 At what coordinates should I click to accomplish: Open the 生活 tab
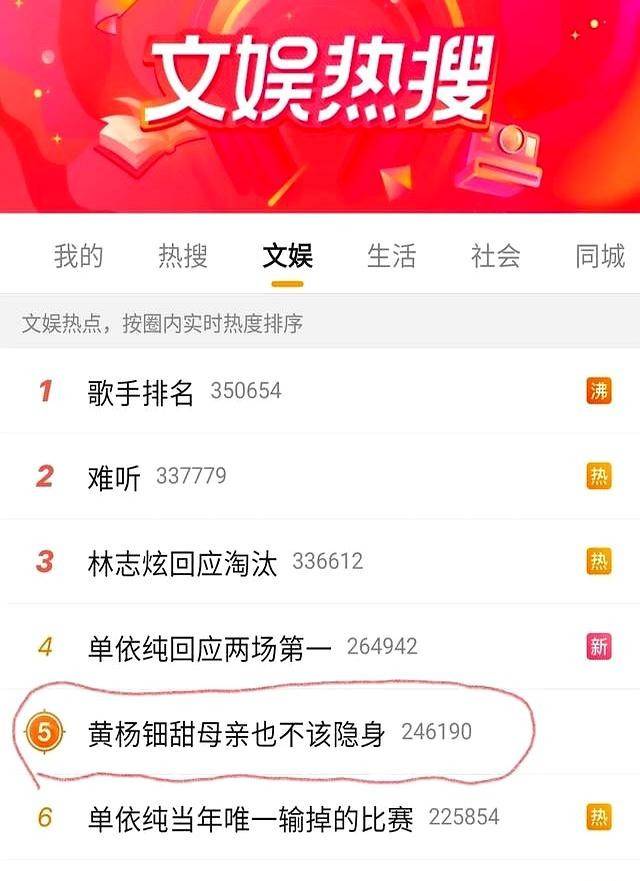391,256
